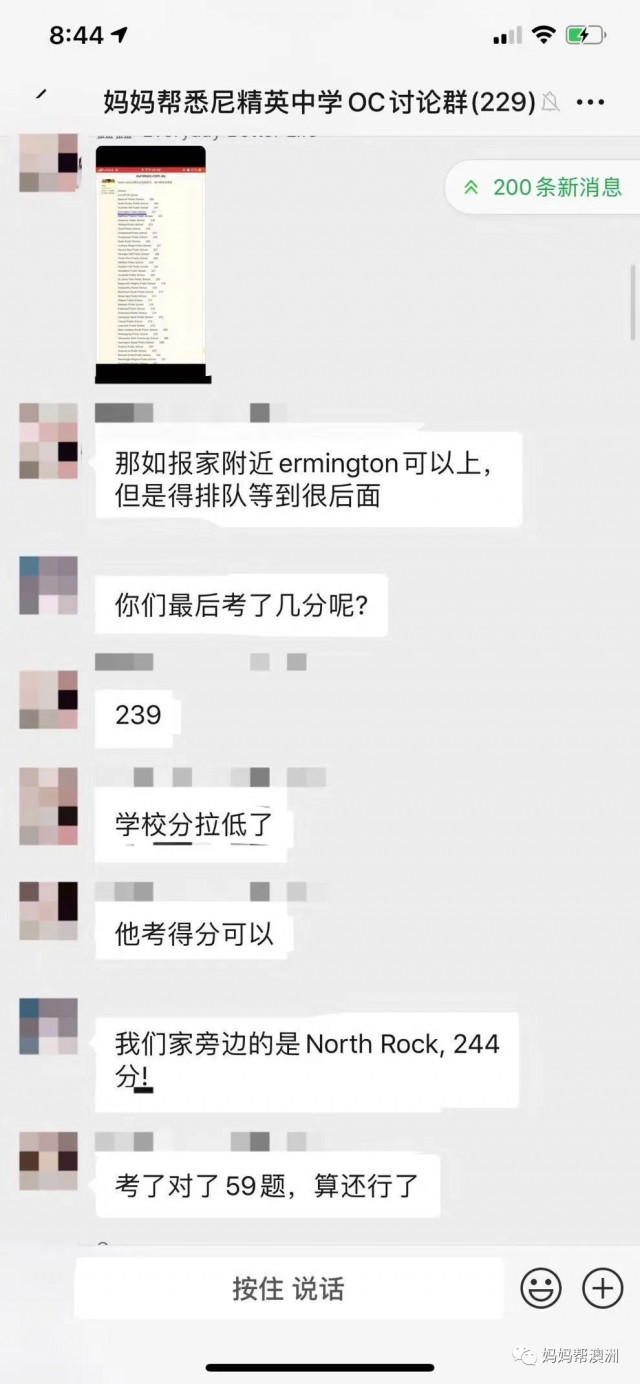Jump to the 200 new messages
The image size is (640, 1384).
coord(545,187)
